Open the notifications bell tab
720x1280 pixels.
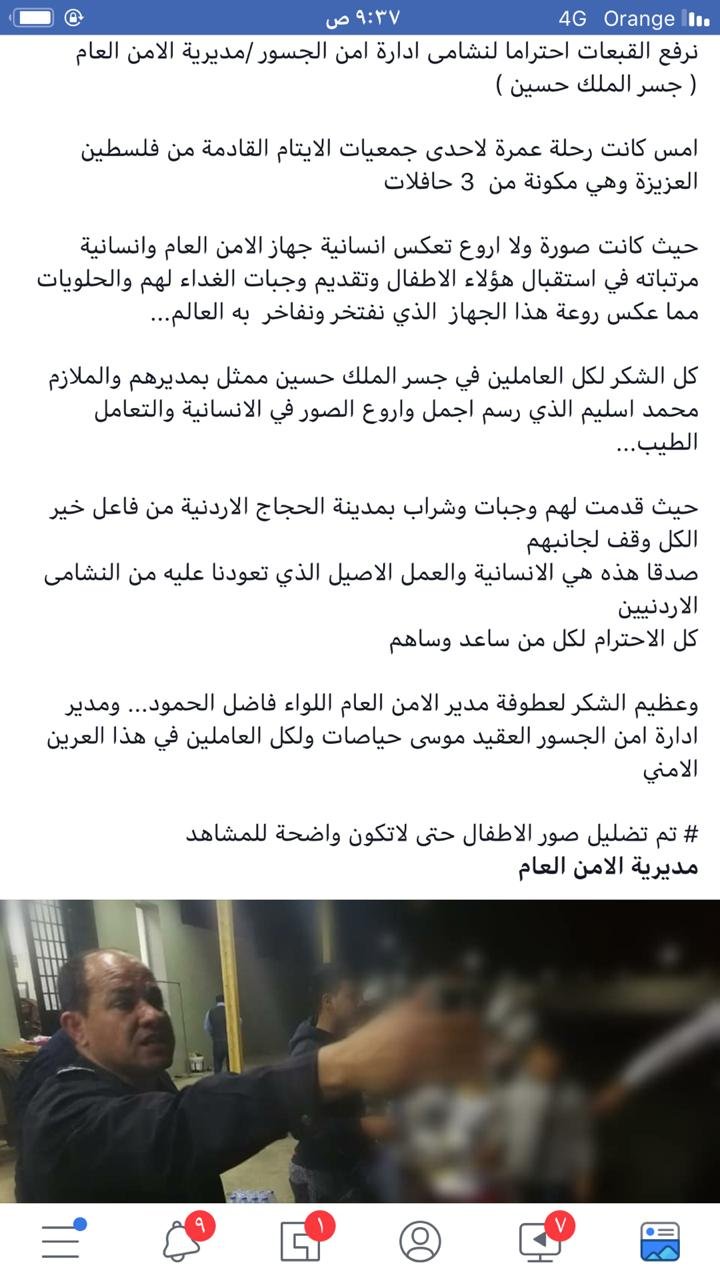tap(181, 1242)
